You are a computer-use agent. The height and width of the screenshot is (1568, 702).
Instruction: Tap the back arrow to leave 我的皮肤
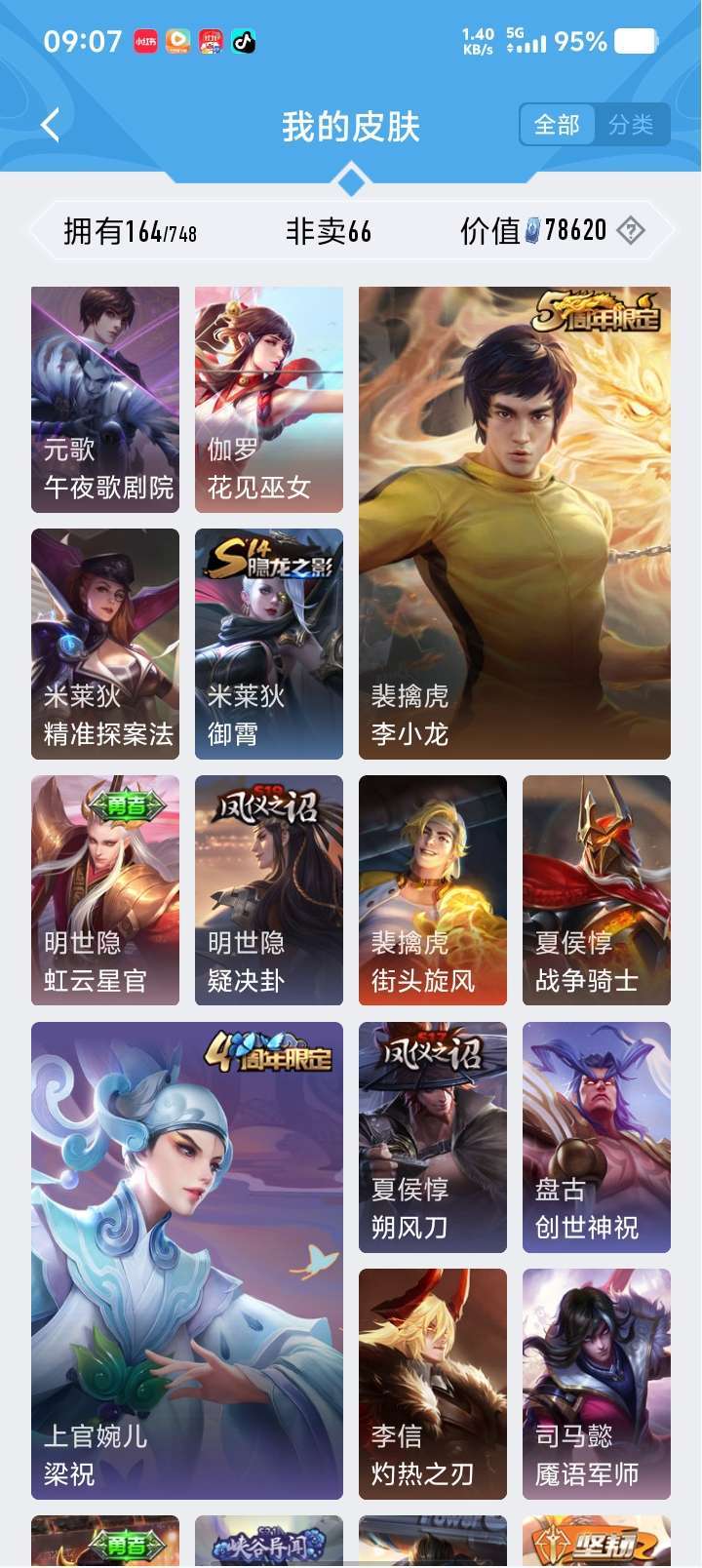47,125
